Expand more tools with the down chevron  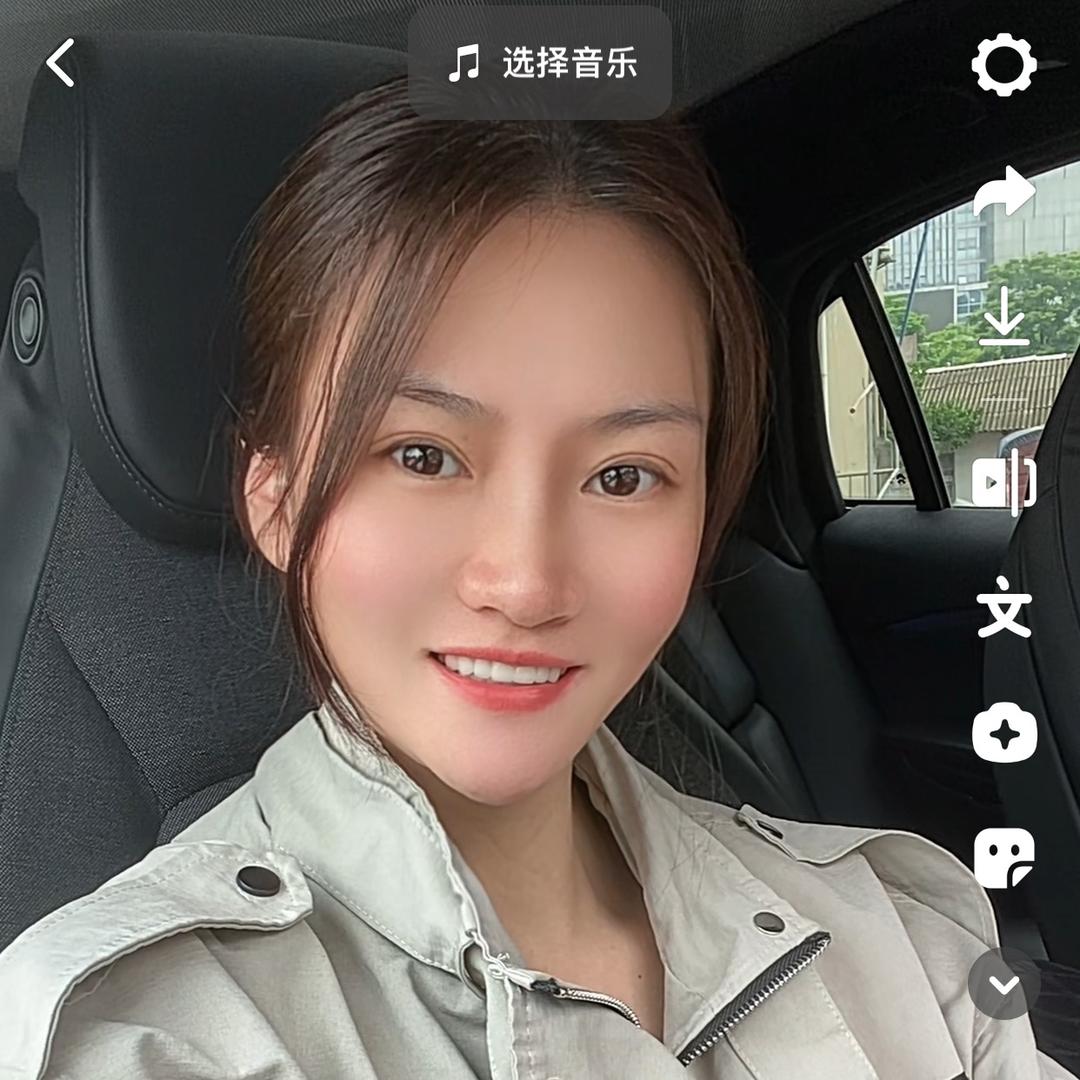pos(1003,984)
